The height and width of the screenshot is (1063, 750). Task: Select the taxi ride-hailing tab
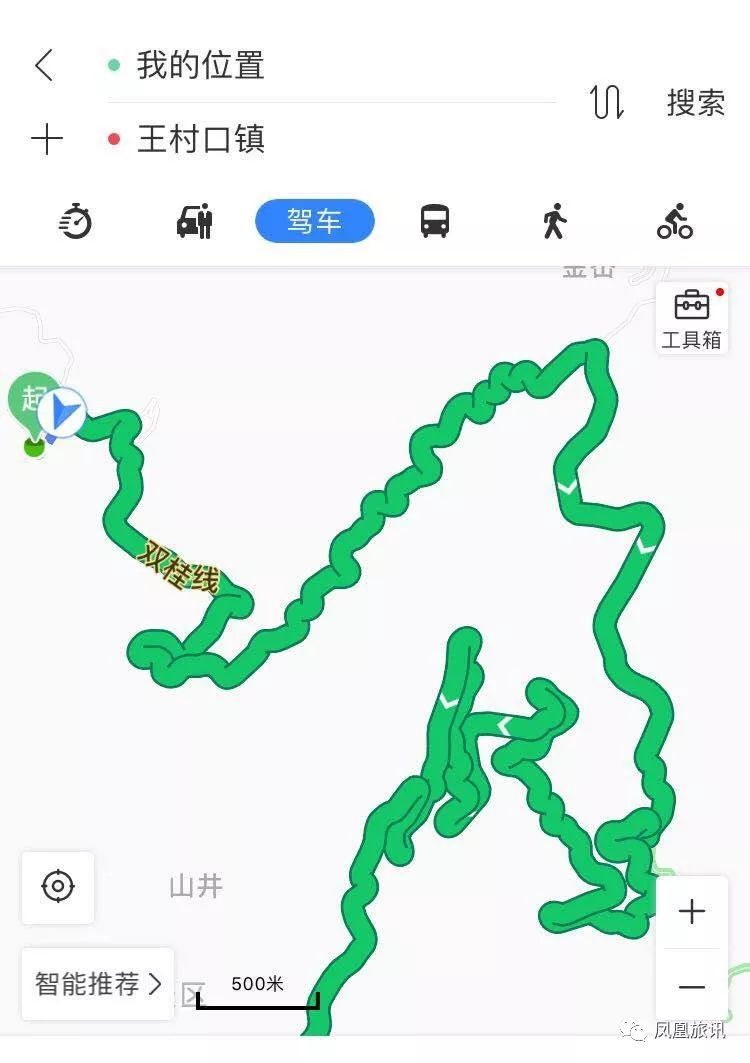[195, 221]
